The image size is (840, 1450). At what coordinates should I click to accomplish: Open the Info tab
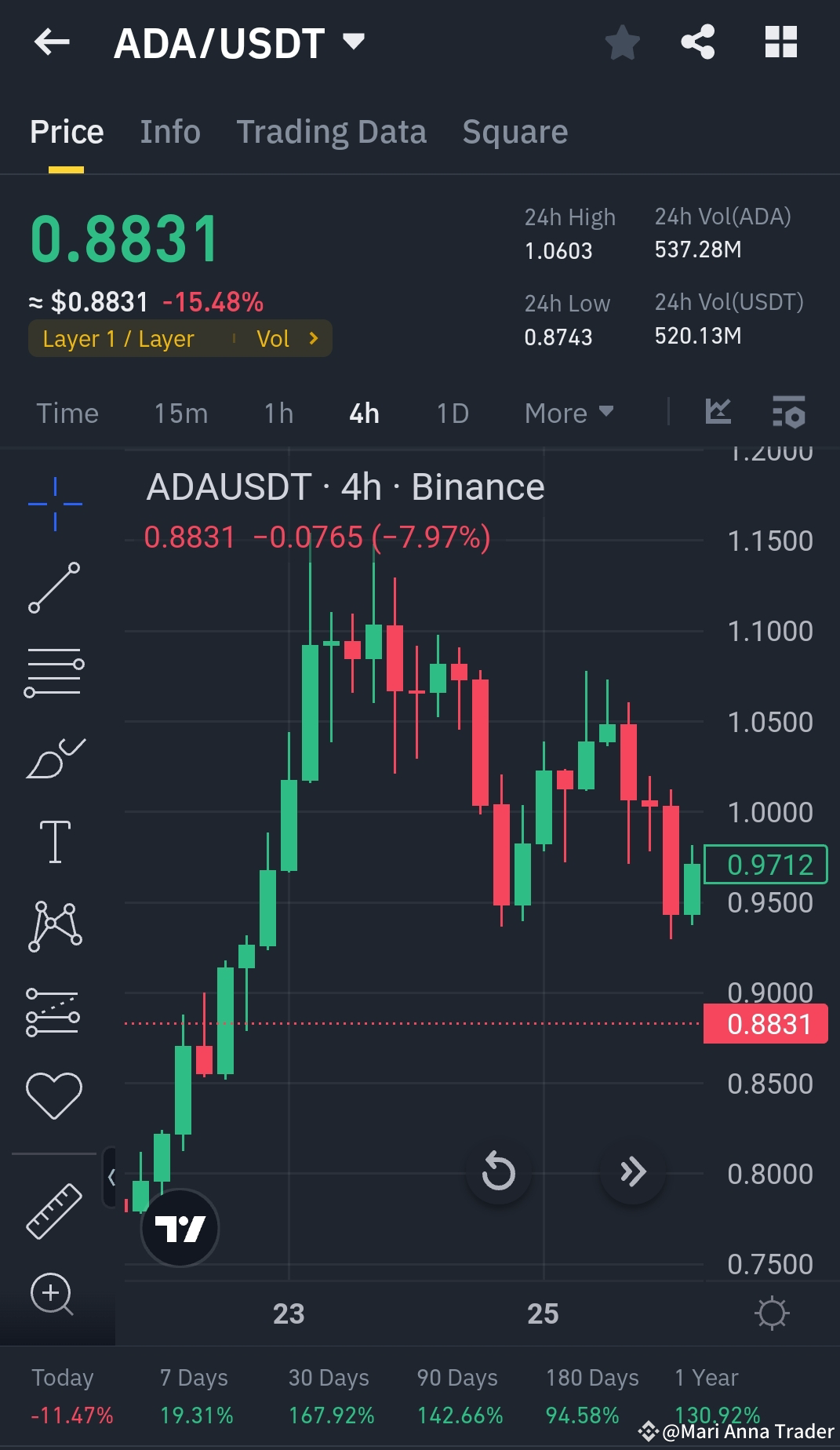pyautogui.click(x=169, y=131)
